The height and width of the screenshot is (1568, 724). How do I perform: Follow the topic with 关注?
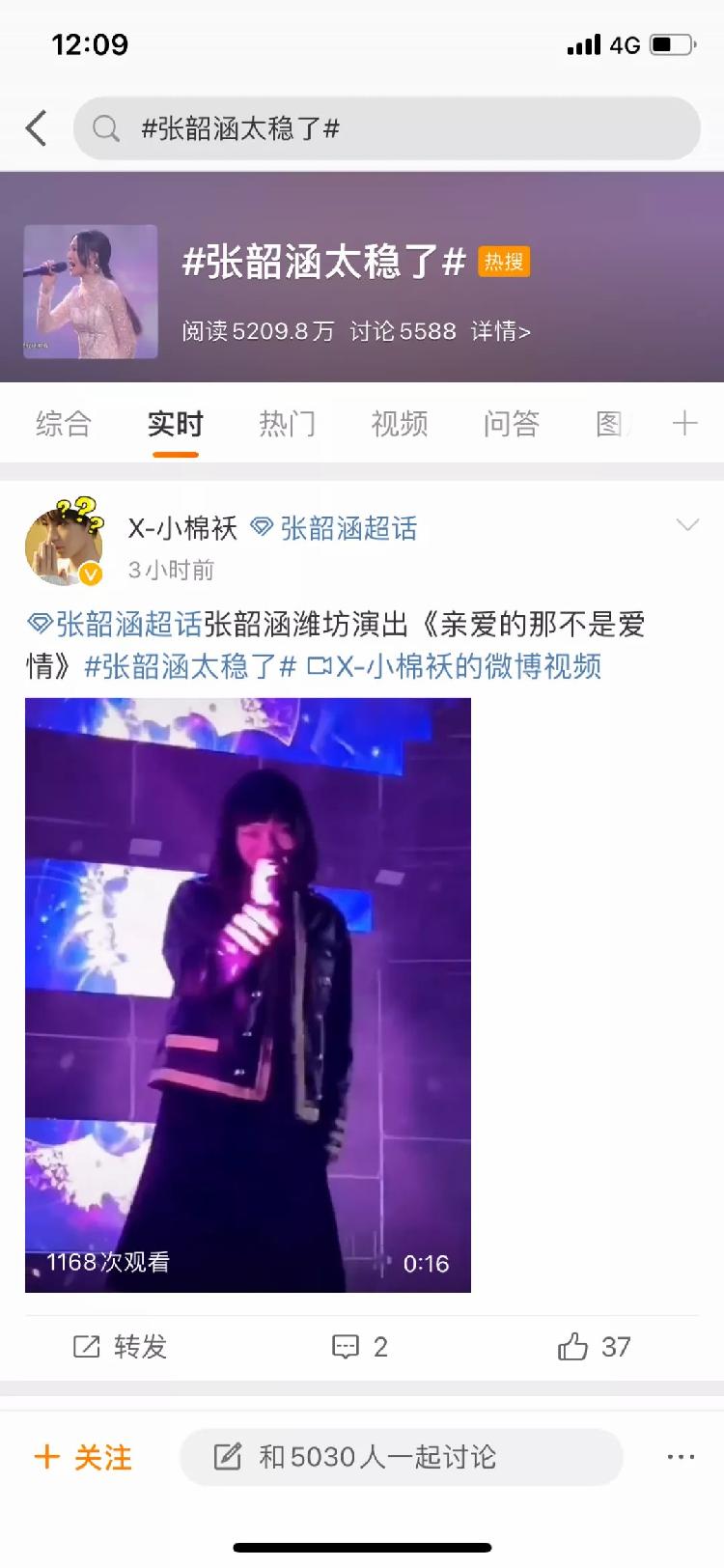pos(83,1457)
